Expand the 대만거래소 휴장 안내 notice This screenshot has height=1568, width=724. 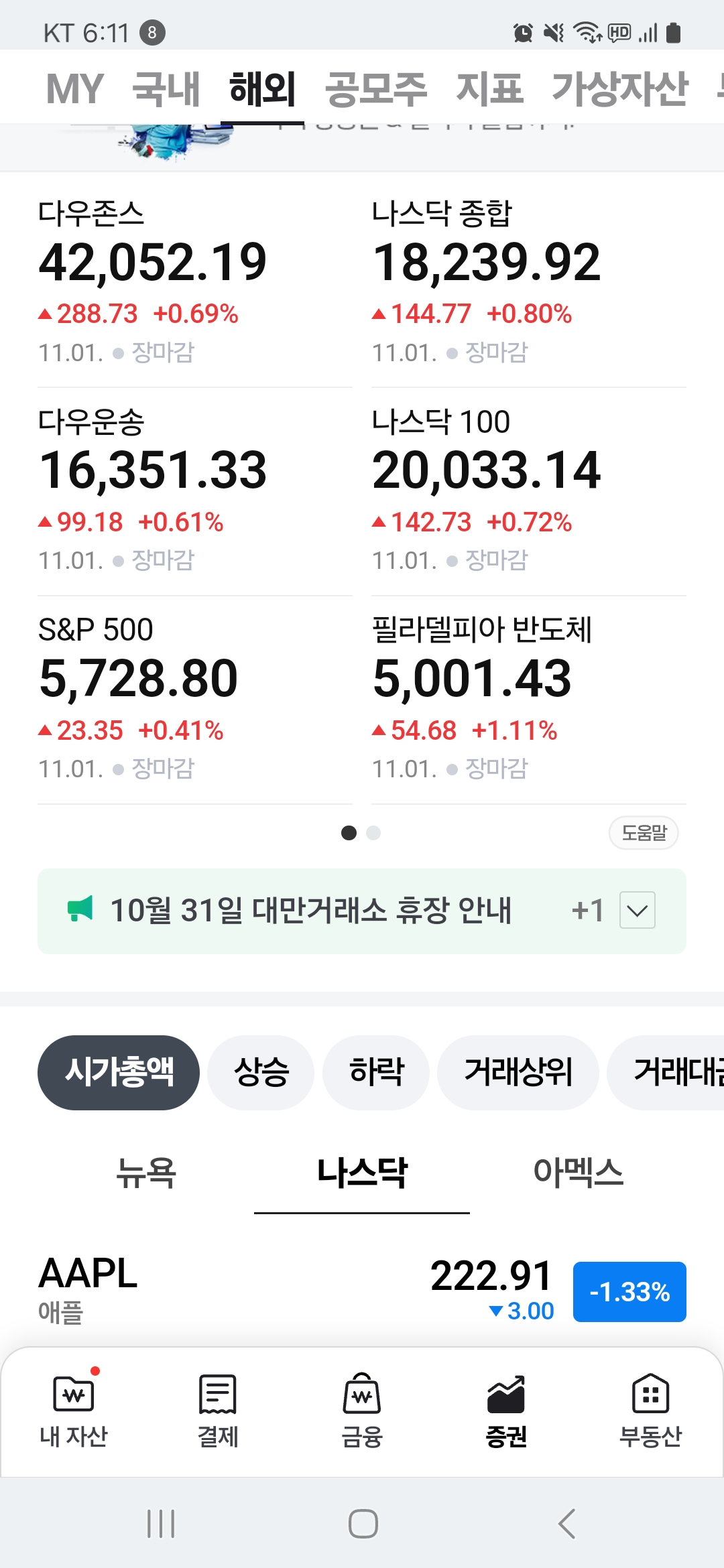(638, 910)
